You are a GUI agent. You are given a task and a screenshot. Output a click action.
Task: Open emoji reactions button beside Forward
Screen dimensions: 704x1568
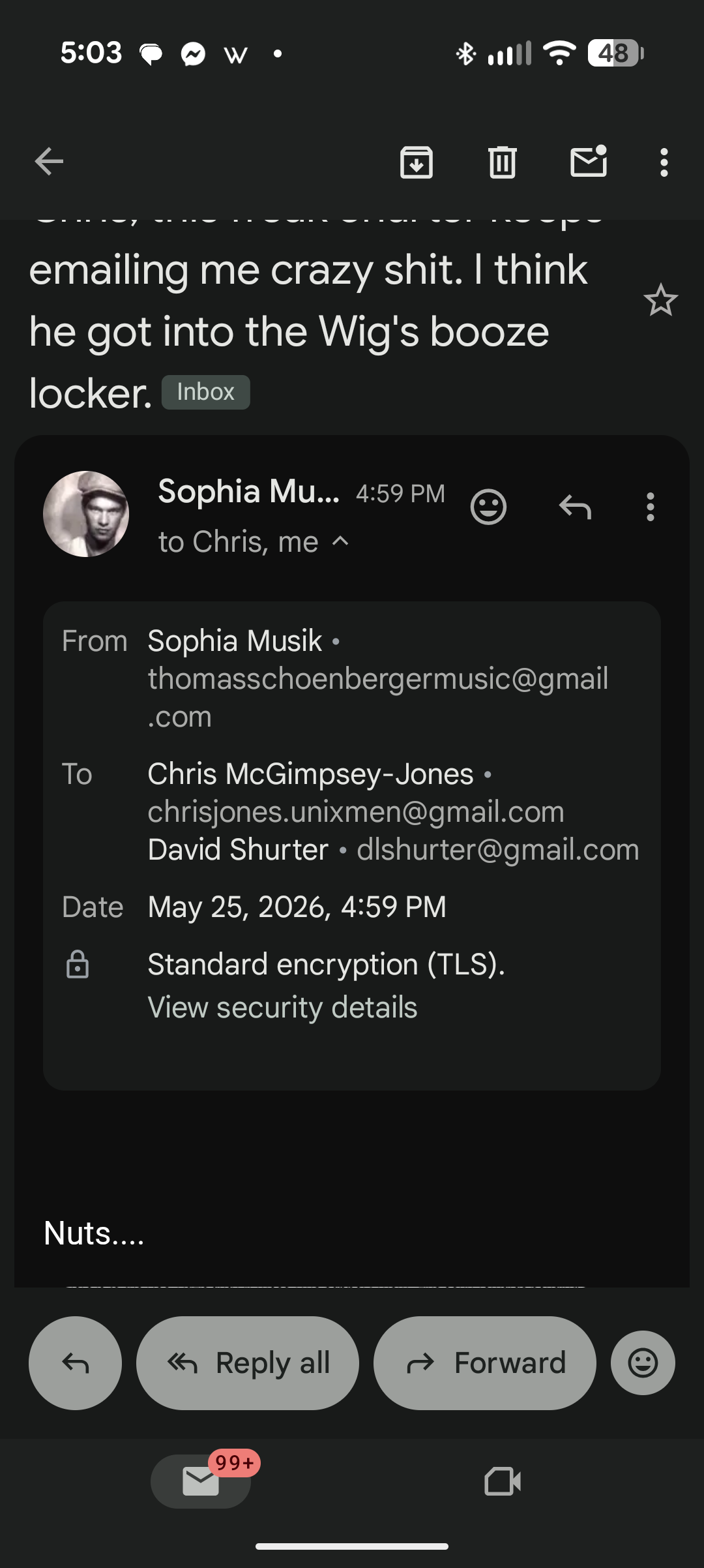[643, 1363]
